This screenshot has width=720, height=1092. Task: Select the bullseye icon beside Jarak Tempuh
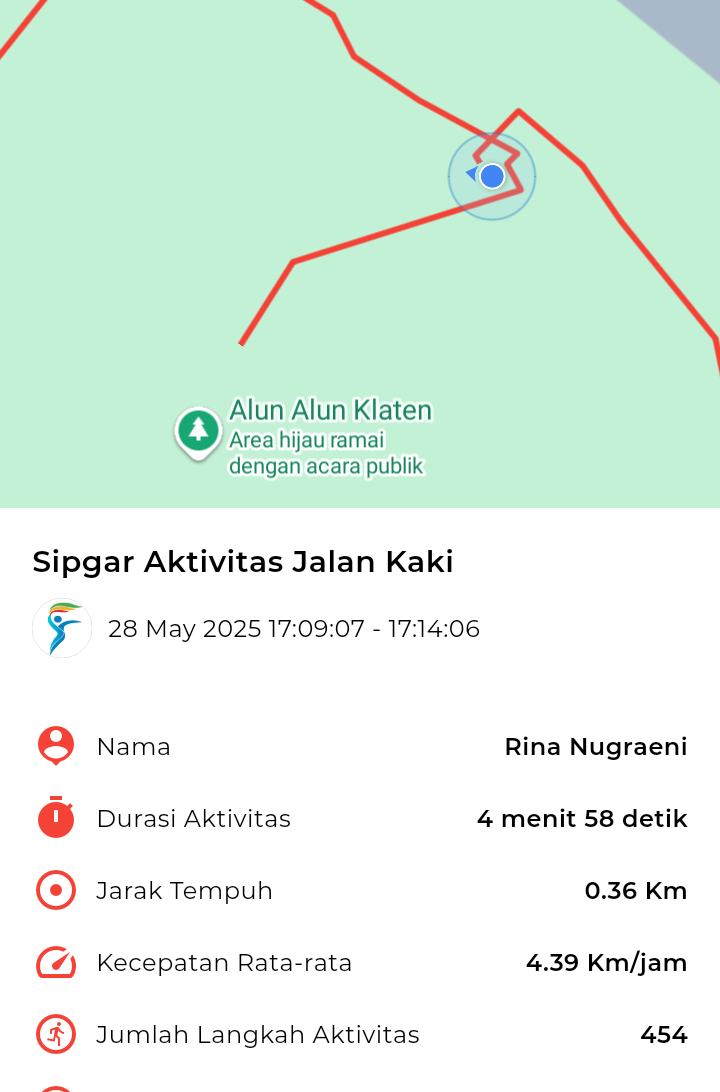coord(55,890)
